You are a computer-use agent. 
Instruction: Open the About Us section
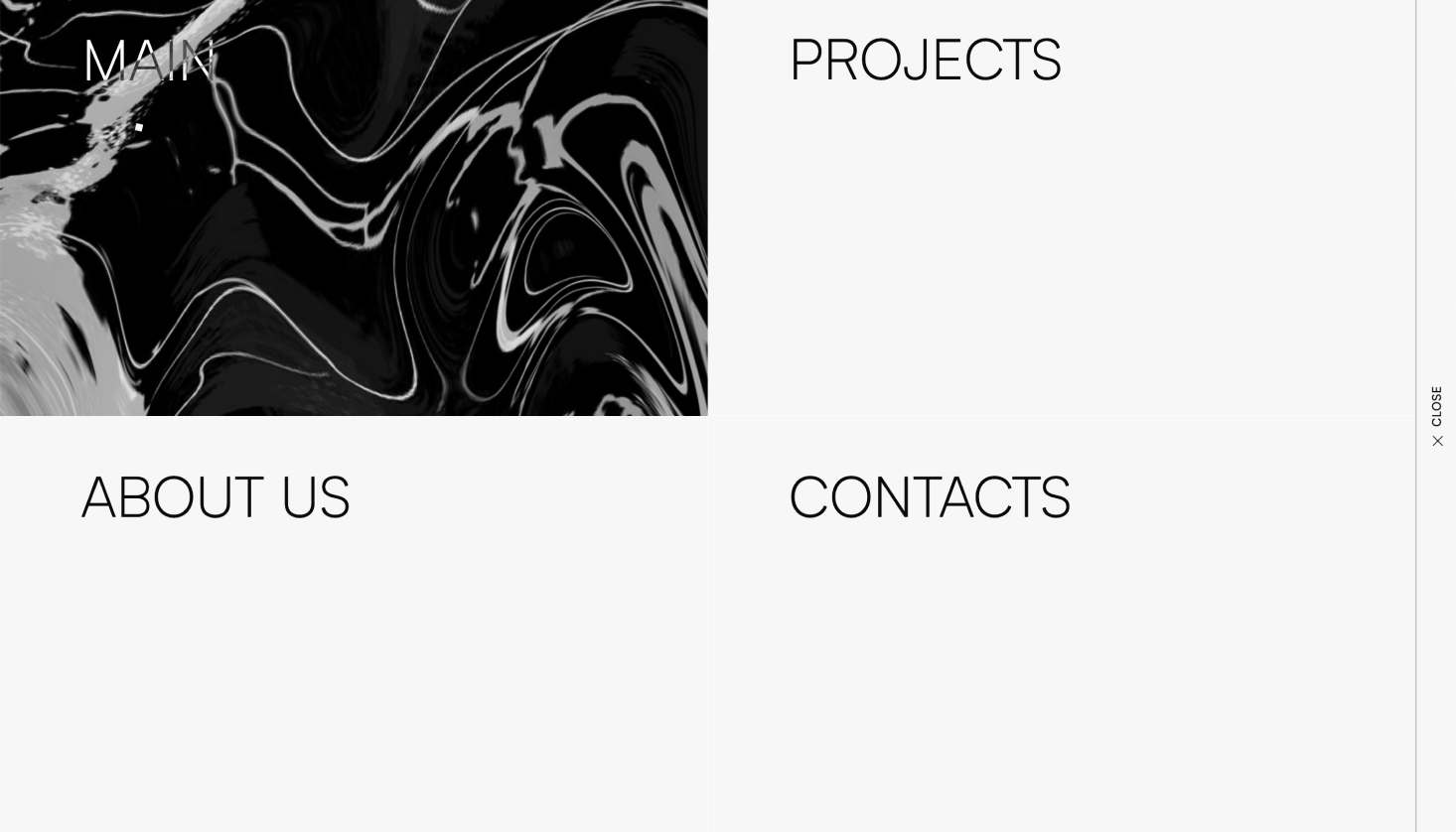[x=216, y=497]
